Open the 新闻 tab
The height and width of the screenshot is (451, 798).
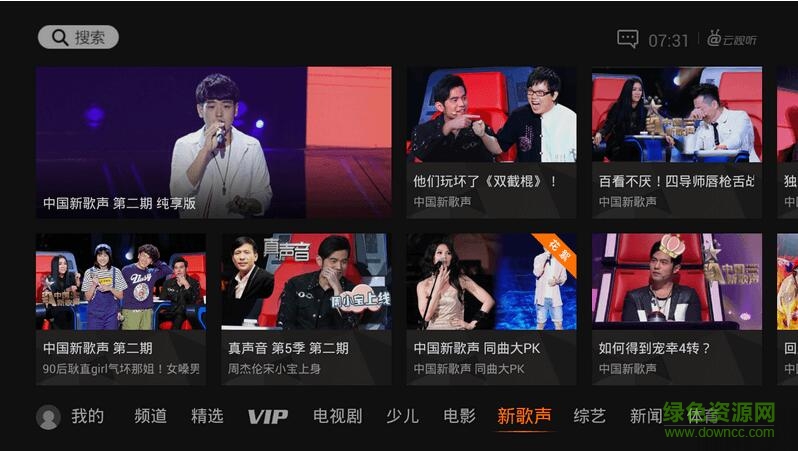645,416
